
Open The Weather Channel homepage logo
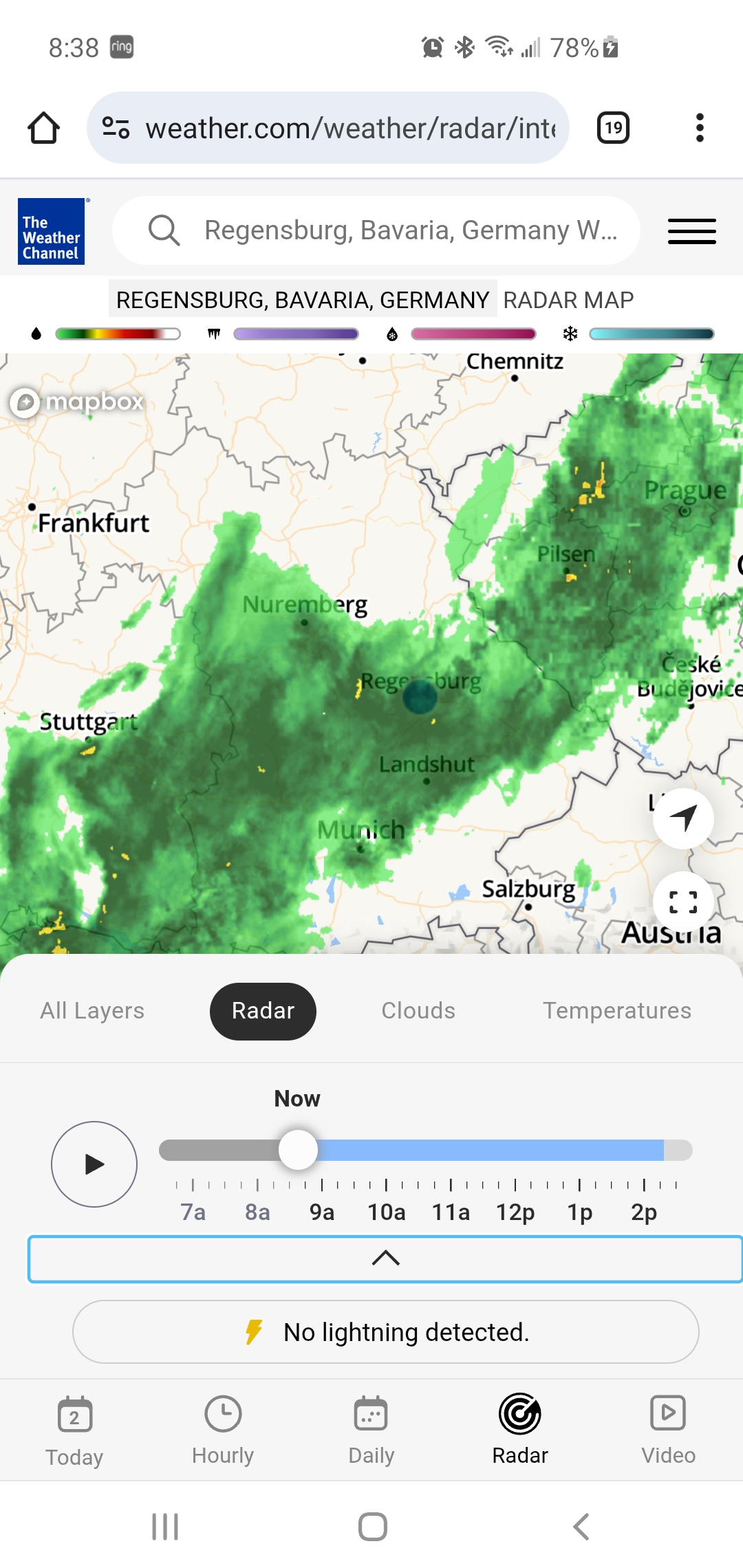[52, 231]
